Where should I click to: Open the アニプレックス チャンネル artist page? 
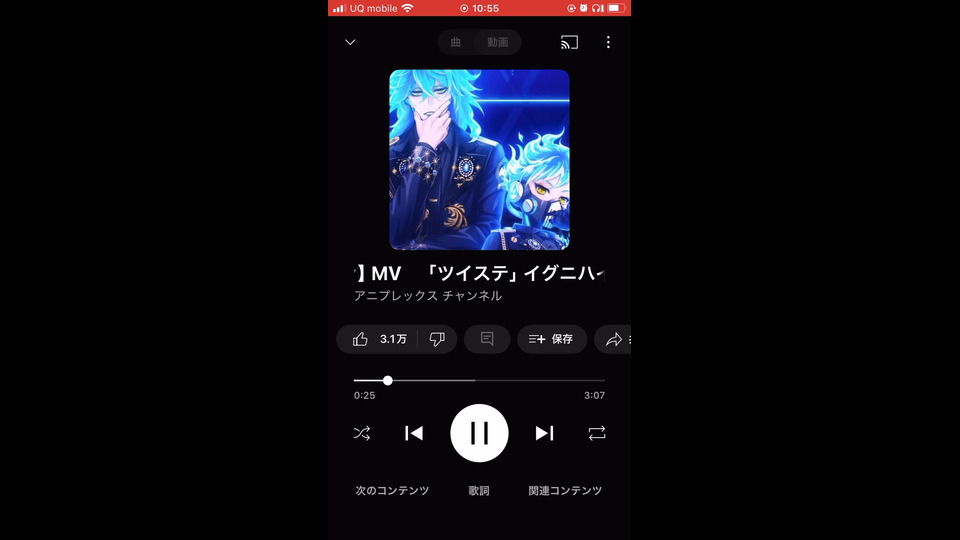428,296
